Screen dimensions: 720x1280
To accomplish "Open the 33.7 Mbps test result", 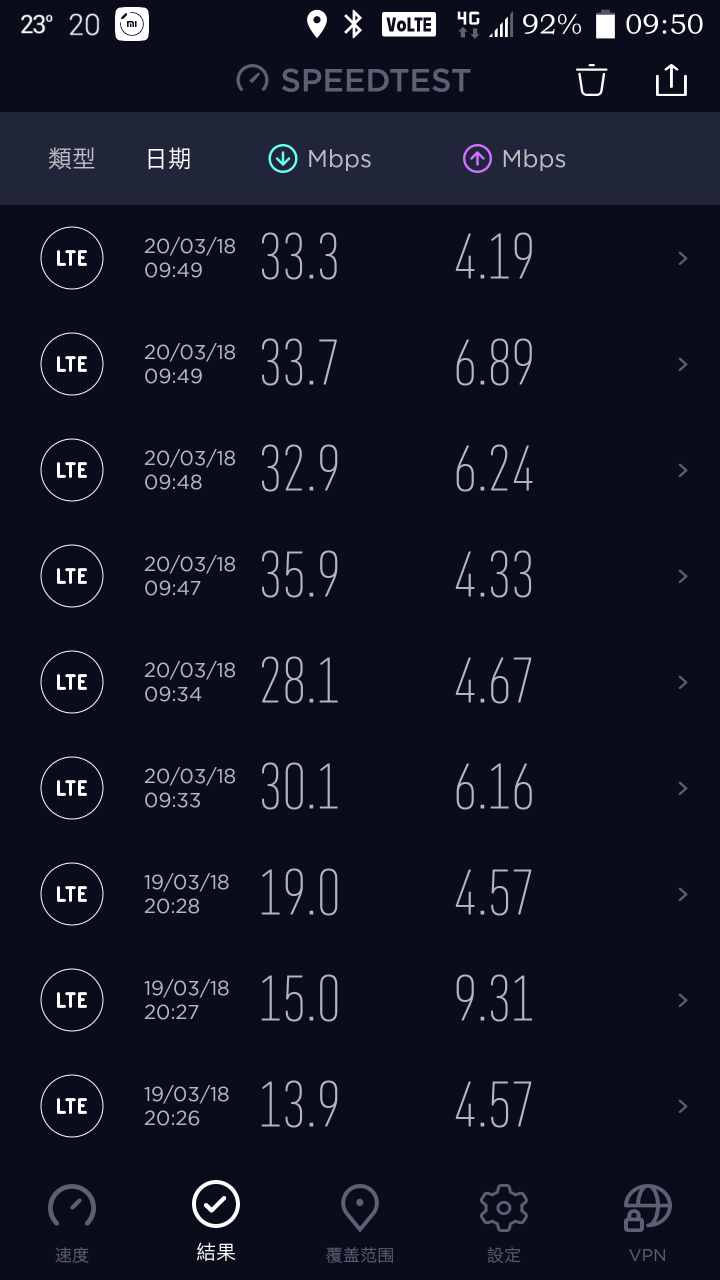I will (x=360, y=364).
